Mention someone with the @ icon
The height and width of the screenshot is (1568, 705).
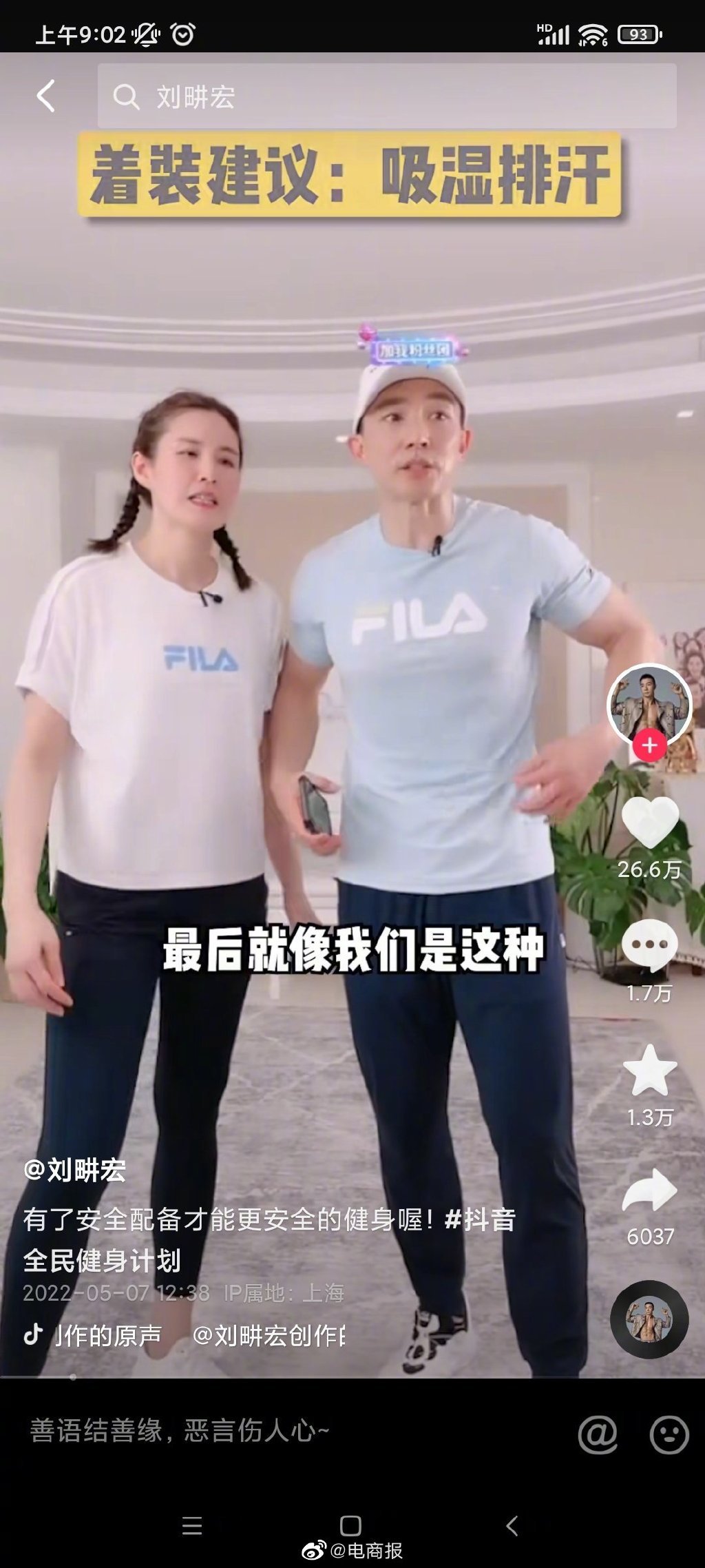597,1434
